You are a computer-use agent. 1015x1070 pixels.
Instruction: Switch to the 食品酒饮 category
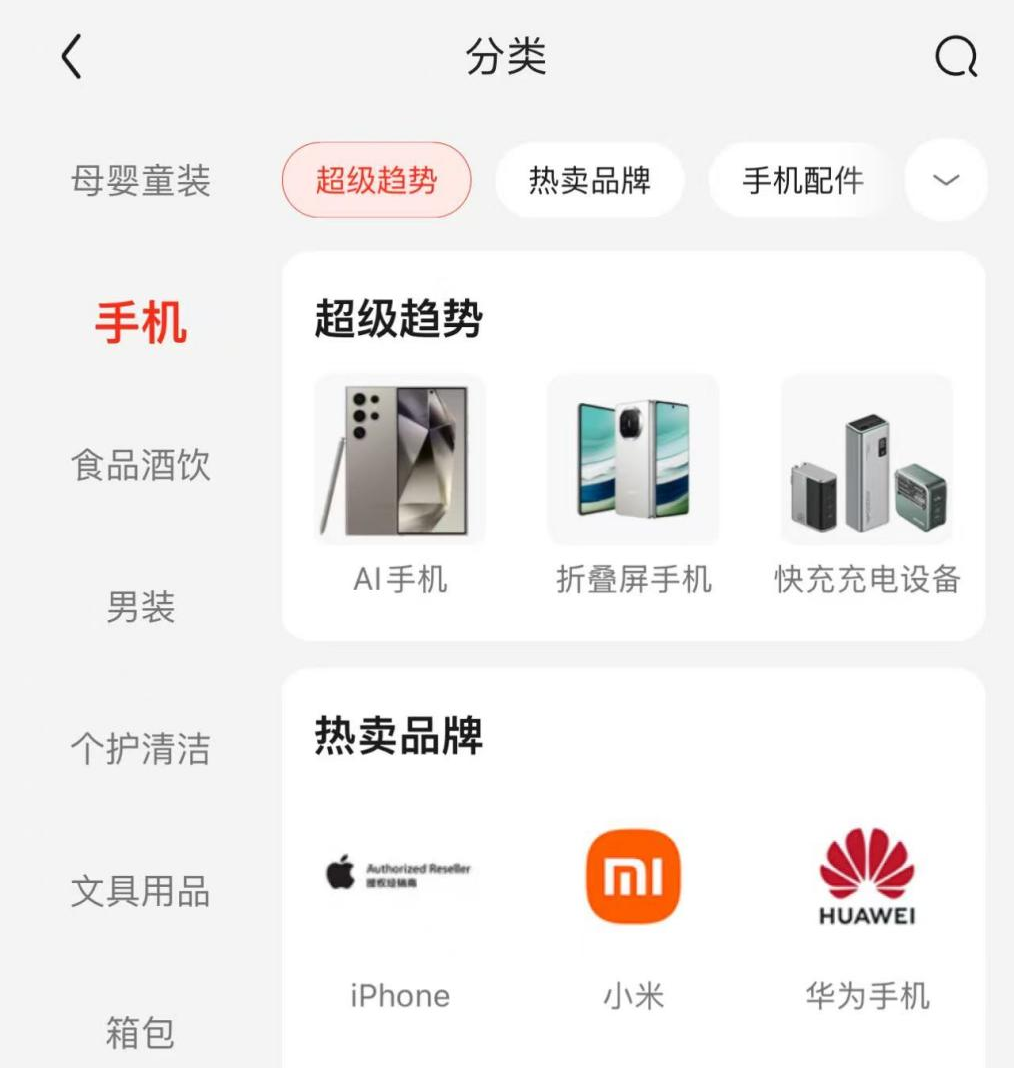(140, 466)
